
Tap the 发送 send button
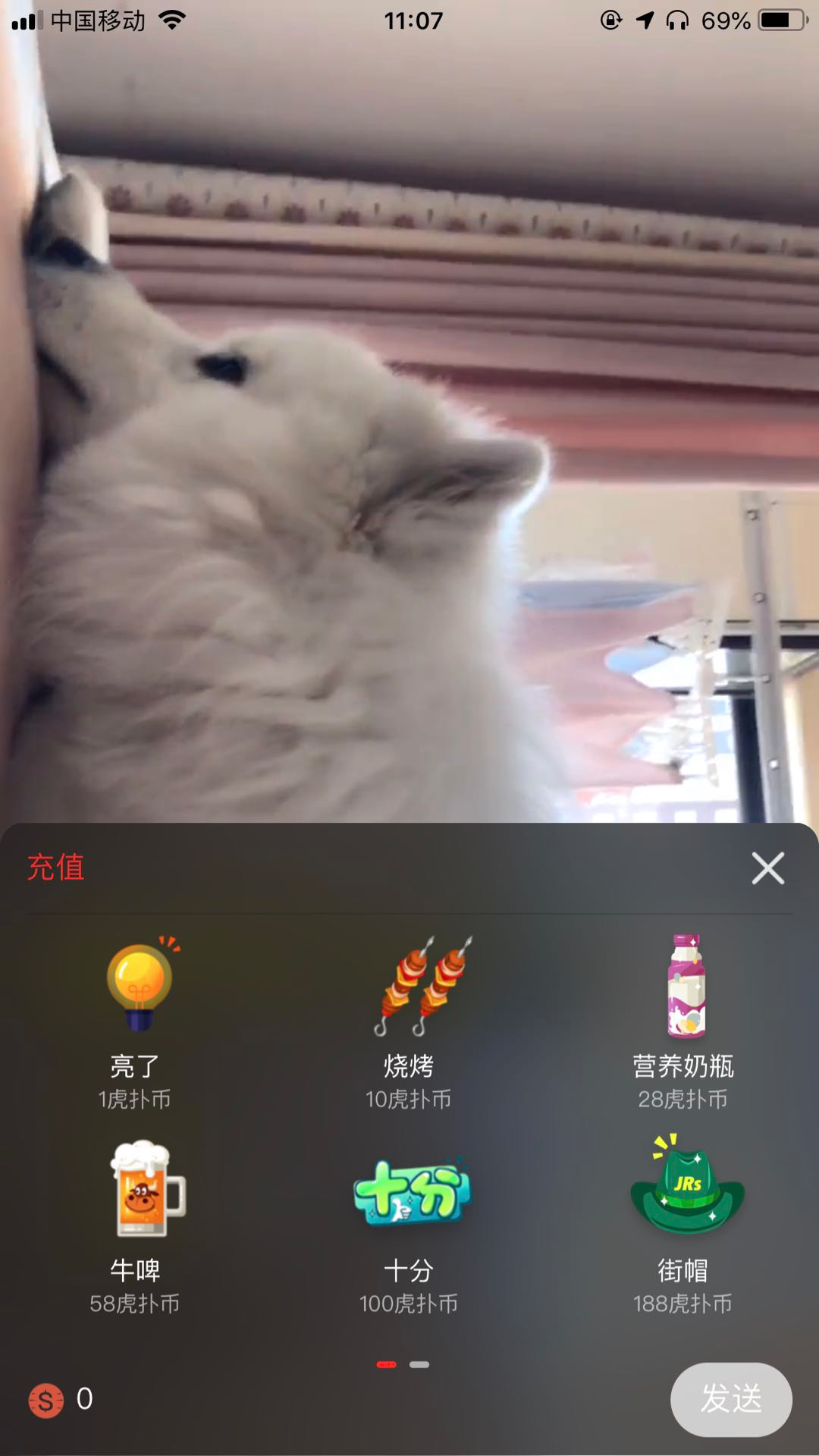click(x=731, y=1399)
